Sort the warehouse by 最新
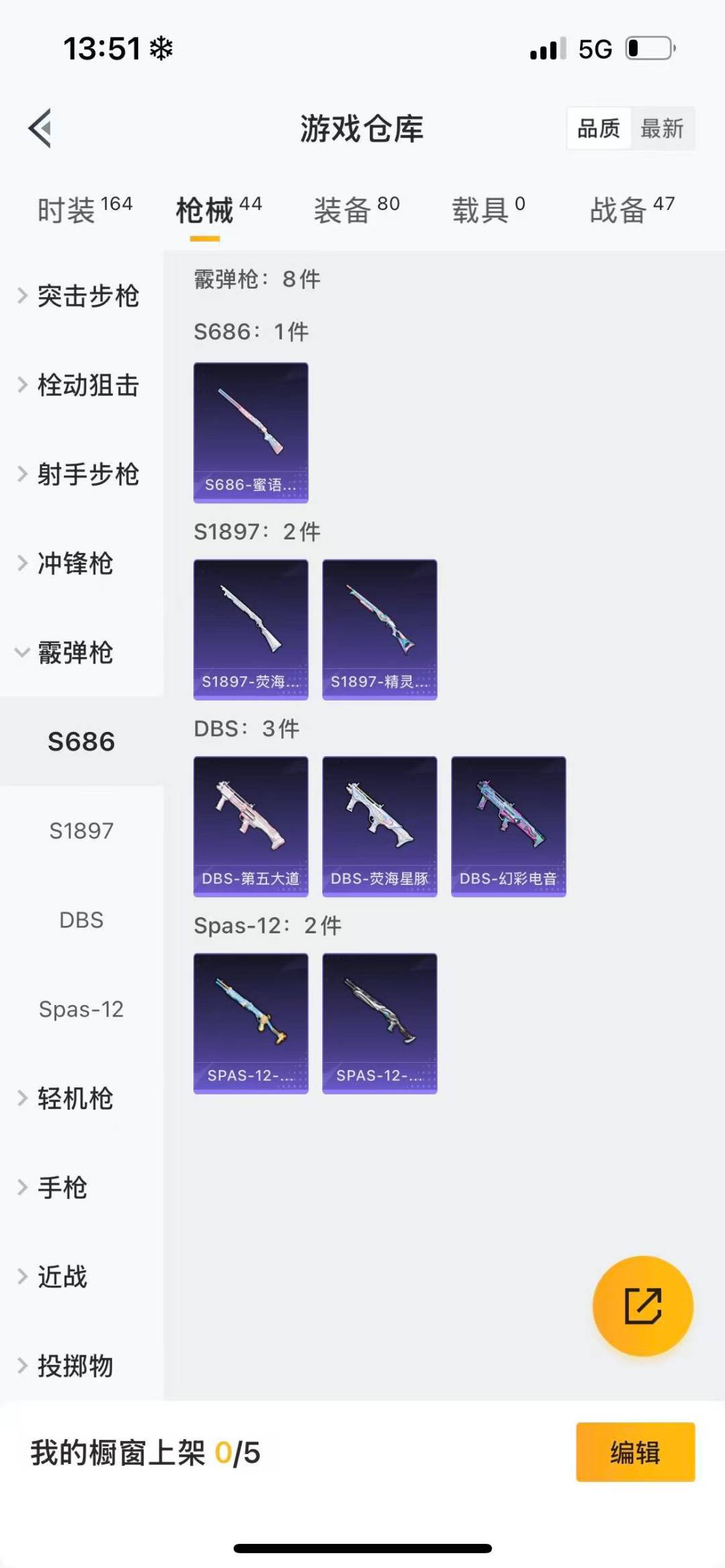 [x=662, y=128]
